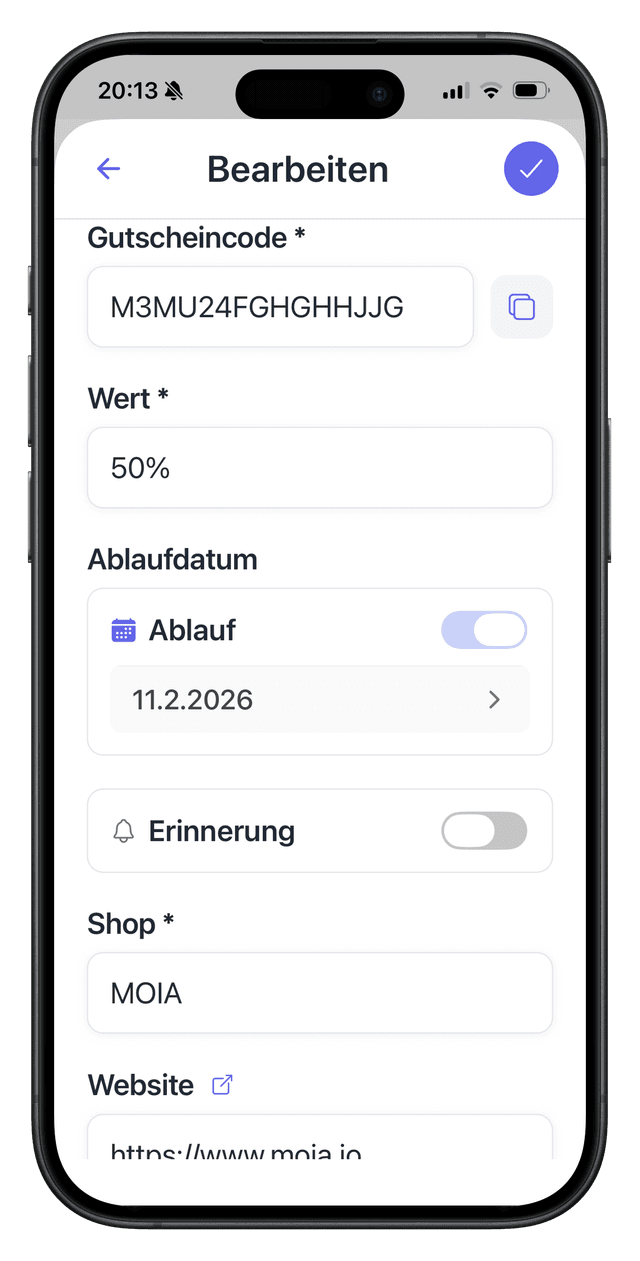Open the date picker showing 11.2.2026
This screenshot has width=640, height=1261.
pyautogui.click(x=320, y=700)
